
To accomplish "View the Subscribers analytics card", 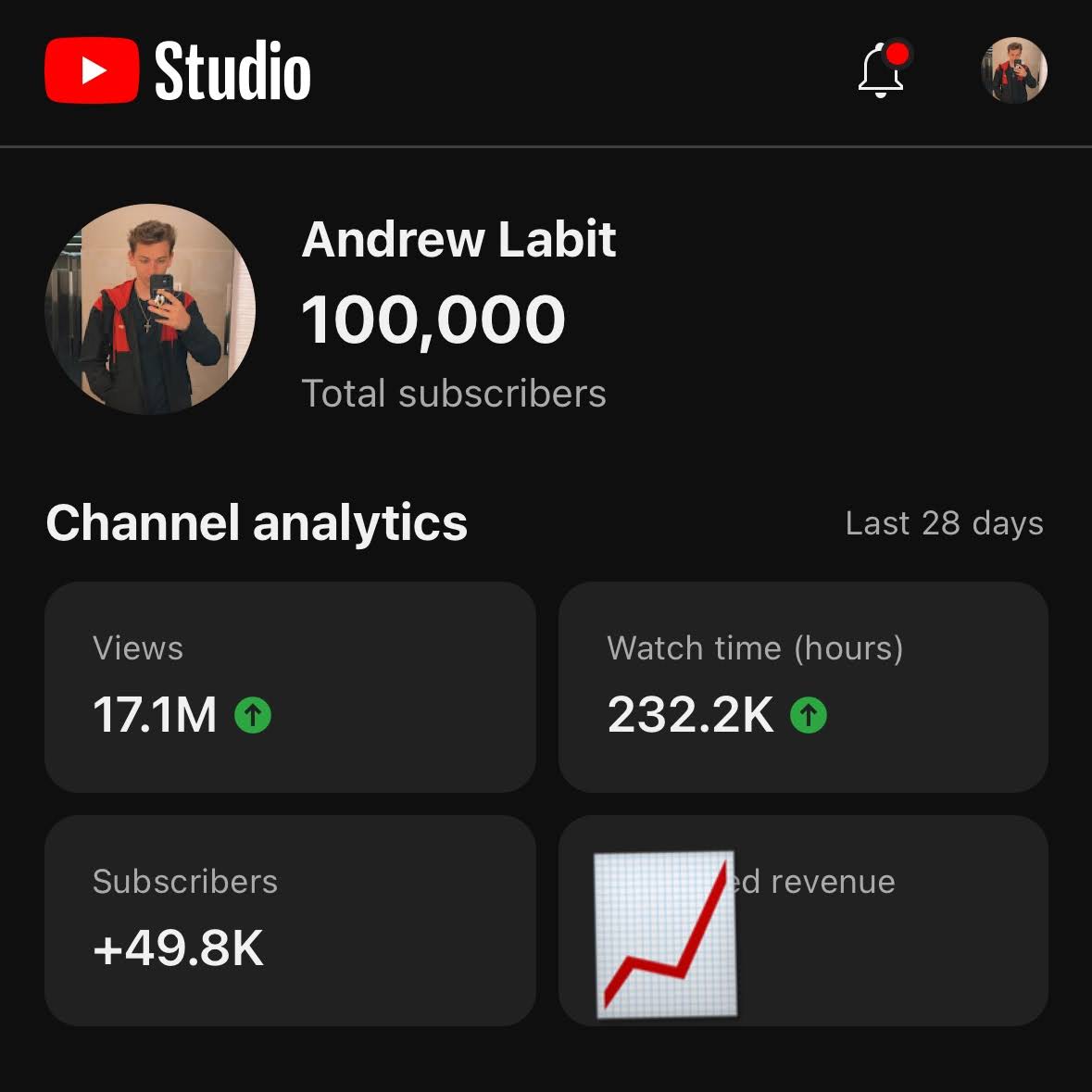I will (x=290, y=920).
